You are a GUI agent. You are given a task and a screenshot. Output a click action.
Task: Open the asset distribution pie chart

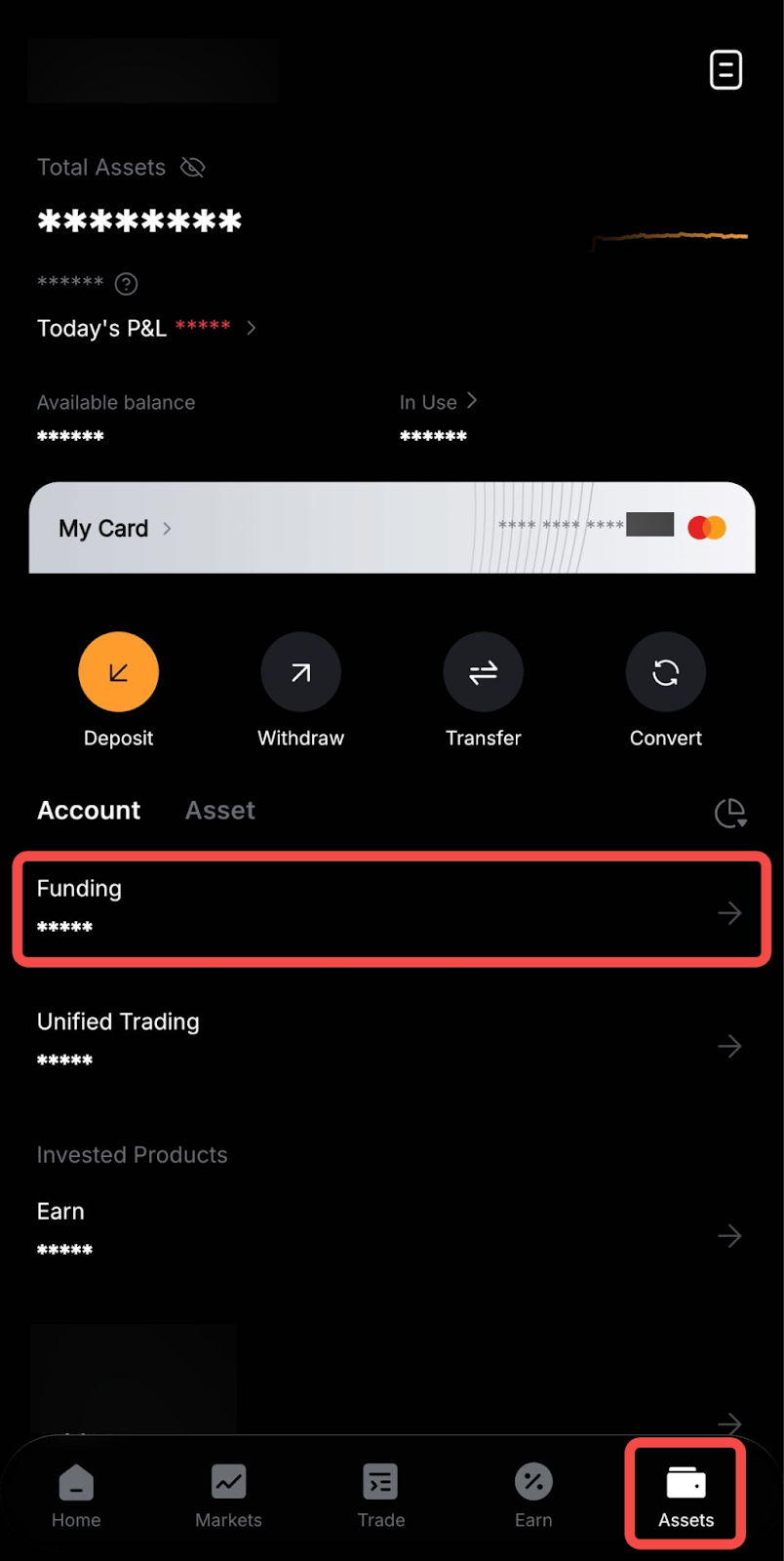tap(730, 813)
